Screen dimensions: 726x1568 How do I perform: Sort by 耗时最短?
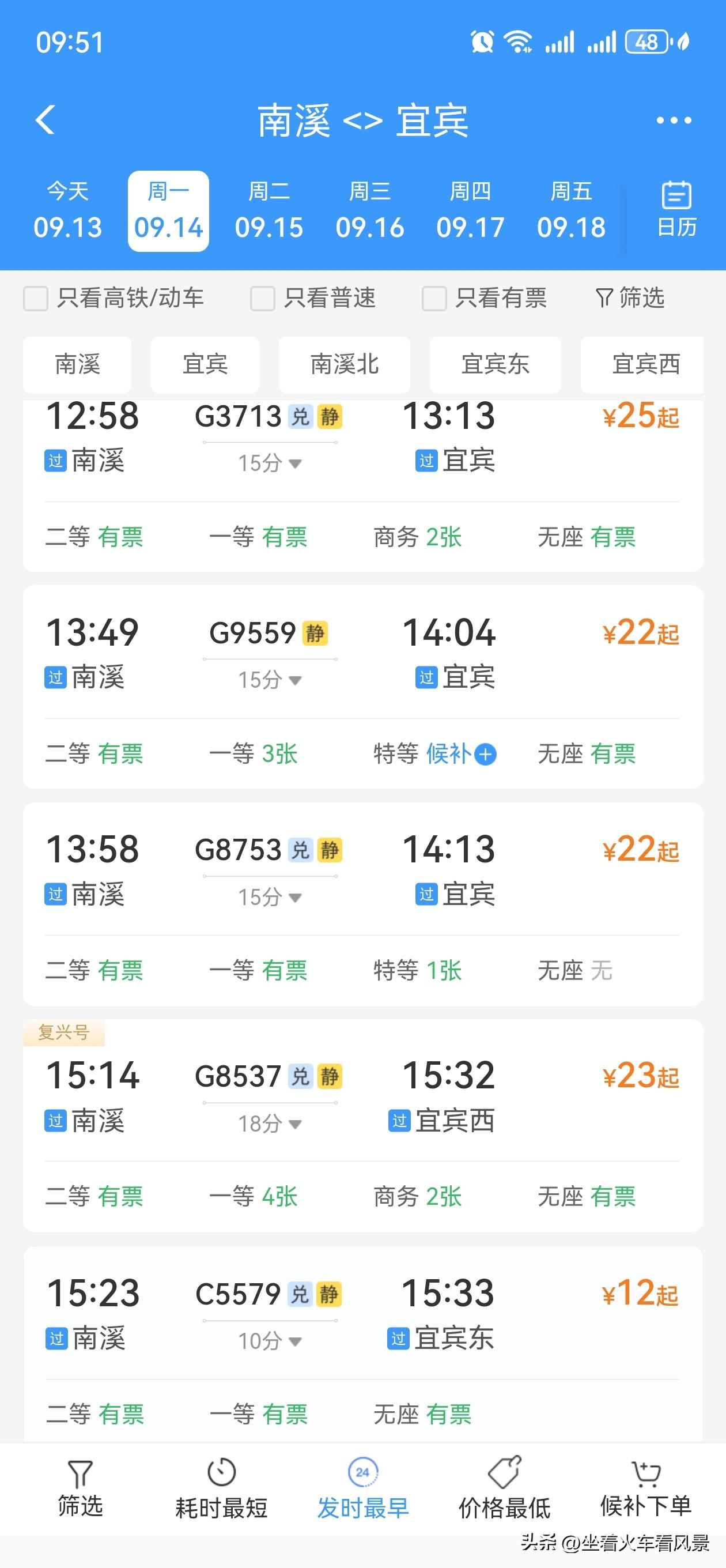tap(221, 1490)
